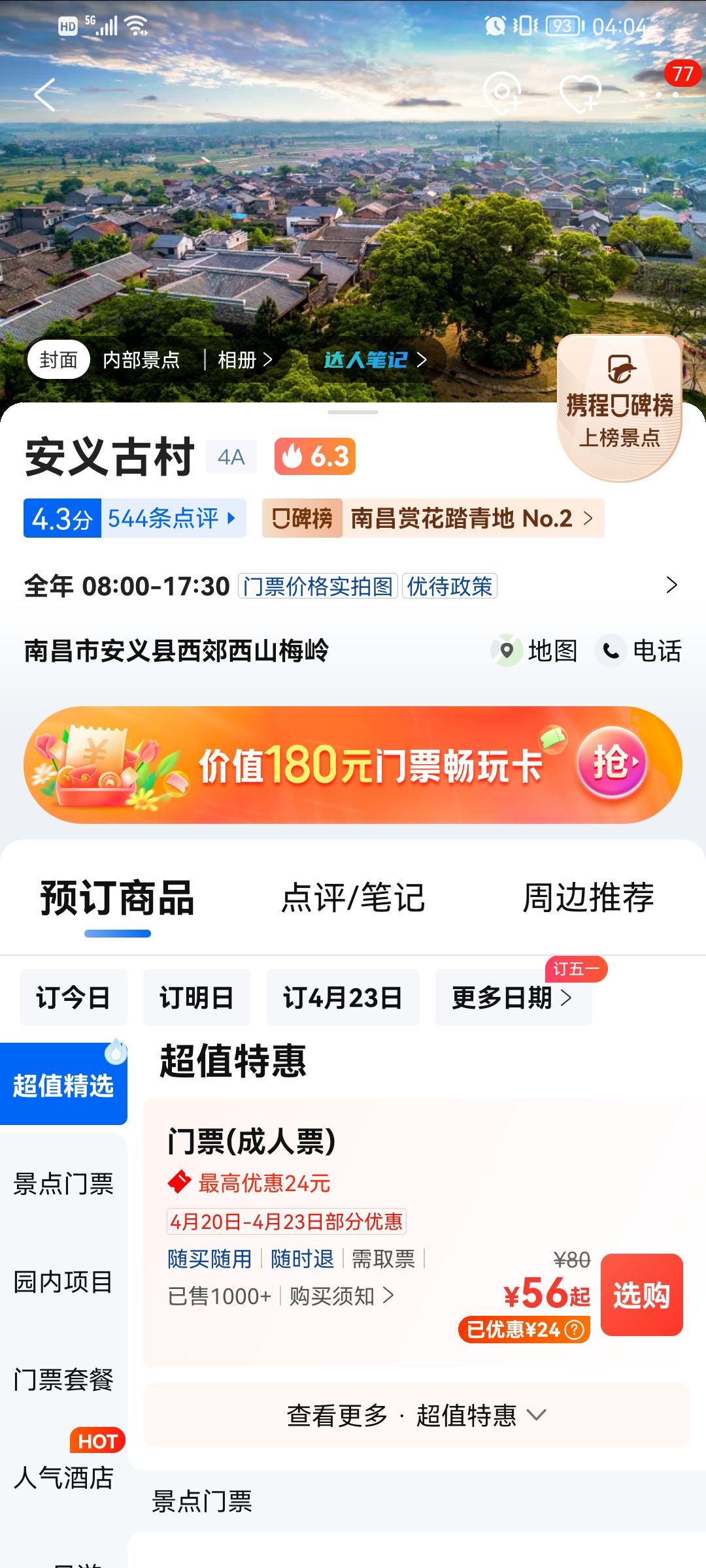Favorite 安义古村 with the heart icon
Viewport: 706px width, 1568px height.
pyautogui.click(x=580, y=93)
